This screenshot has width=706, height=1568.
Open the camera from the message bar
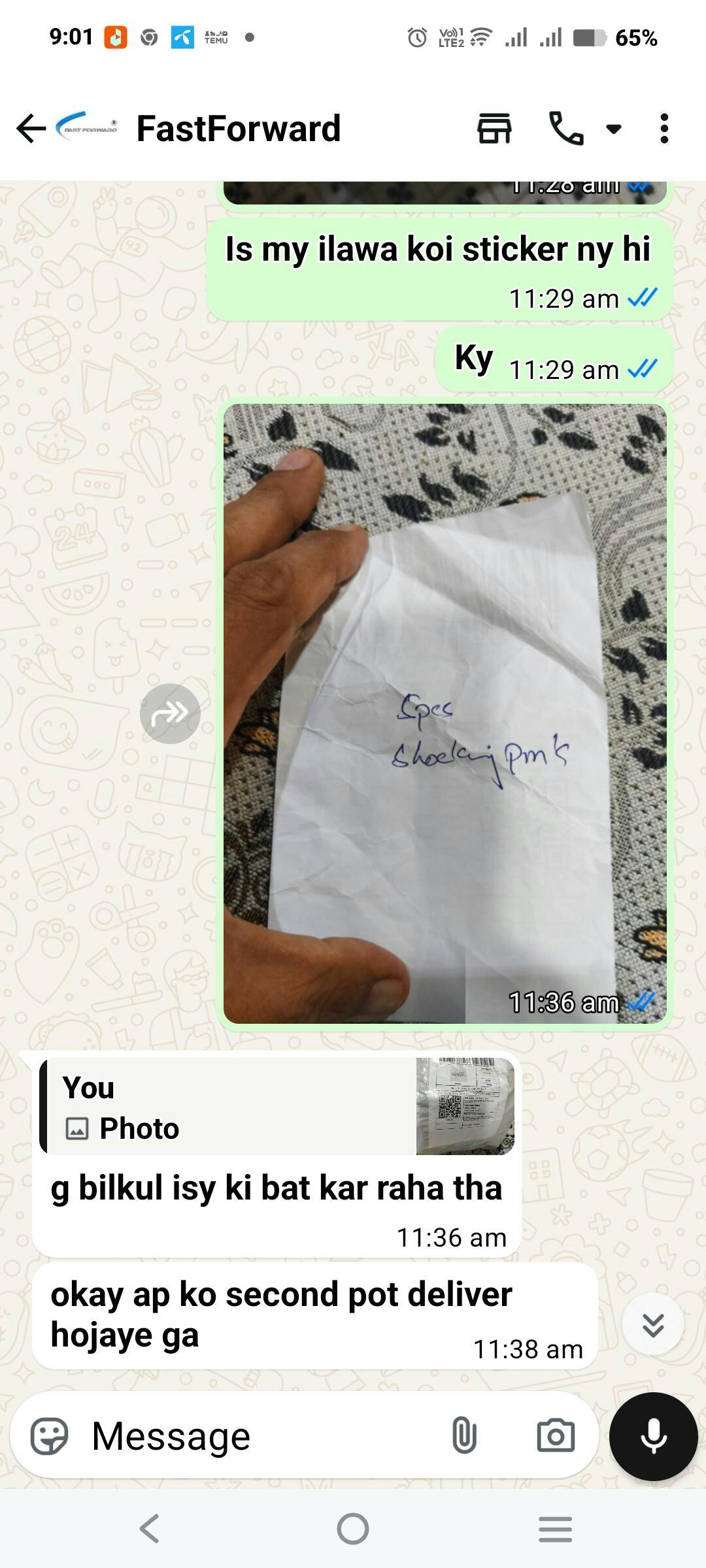coord(556,1436)
